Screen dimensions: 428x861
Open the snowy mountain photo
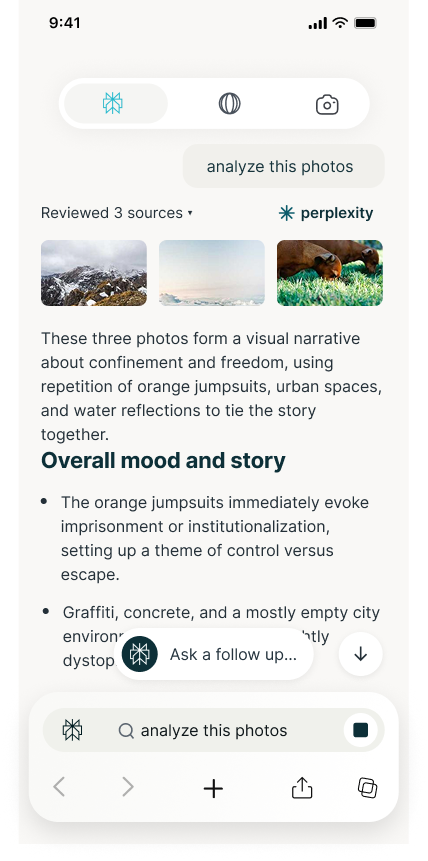tap(94, 273)
